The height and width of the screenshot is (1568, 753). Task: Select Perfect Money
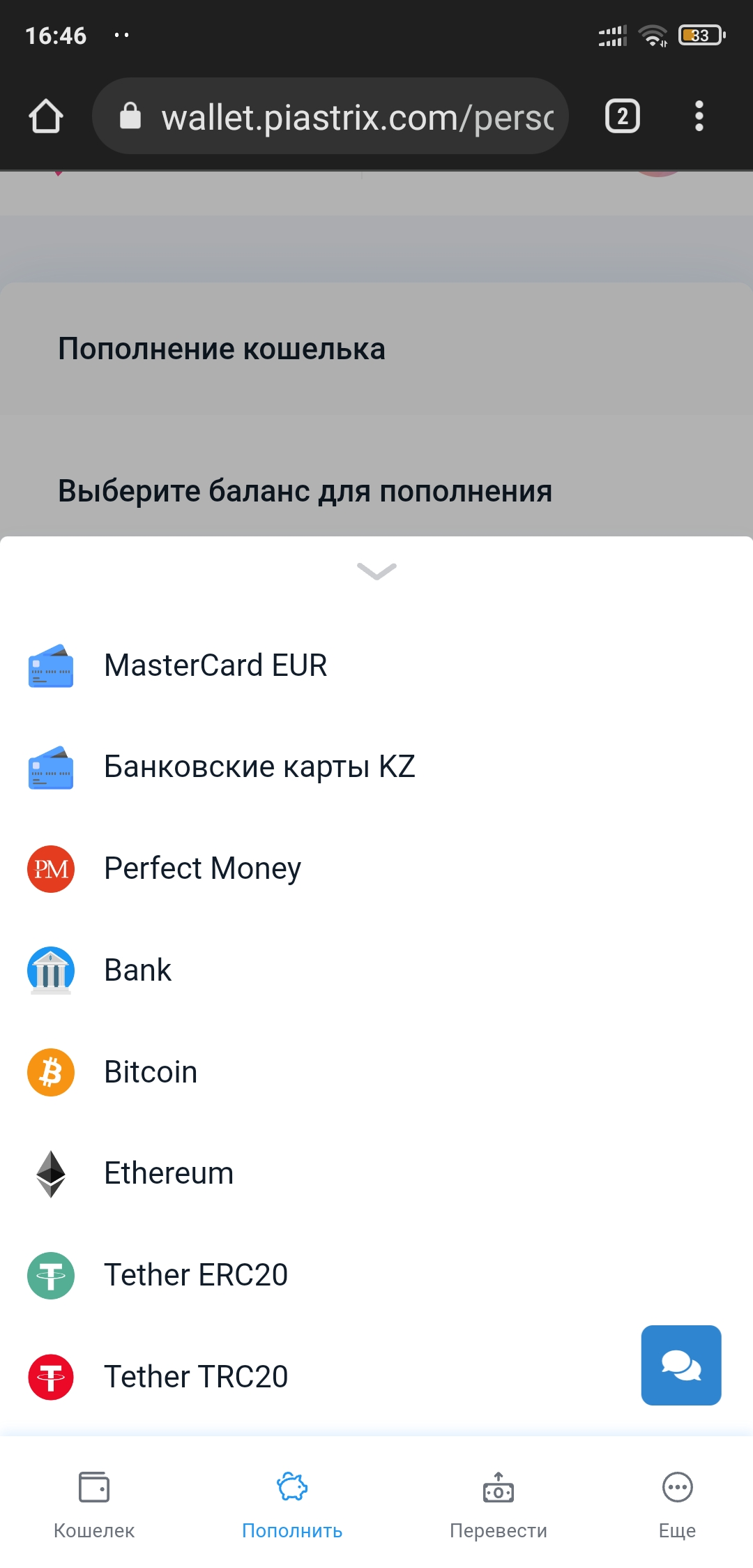376,868
